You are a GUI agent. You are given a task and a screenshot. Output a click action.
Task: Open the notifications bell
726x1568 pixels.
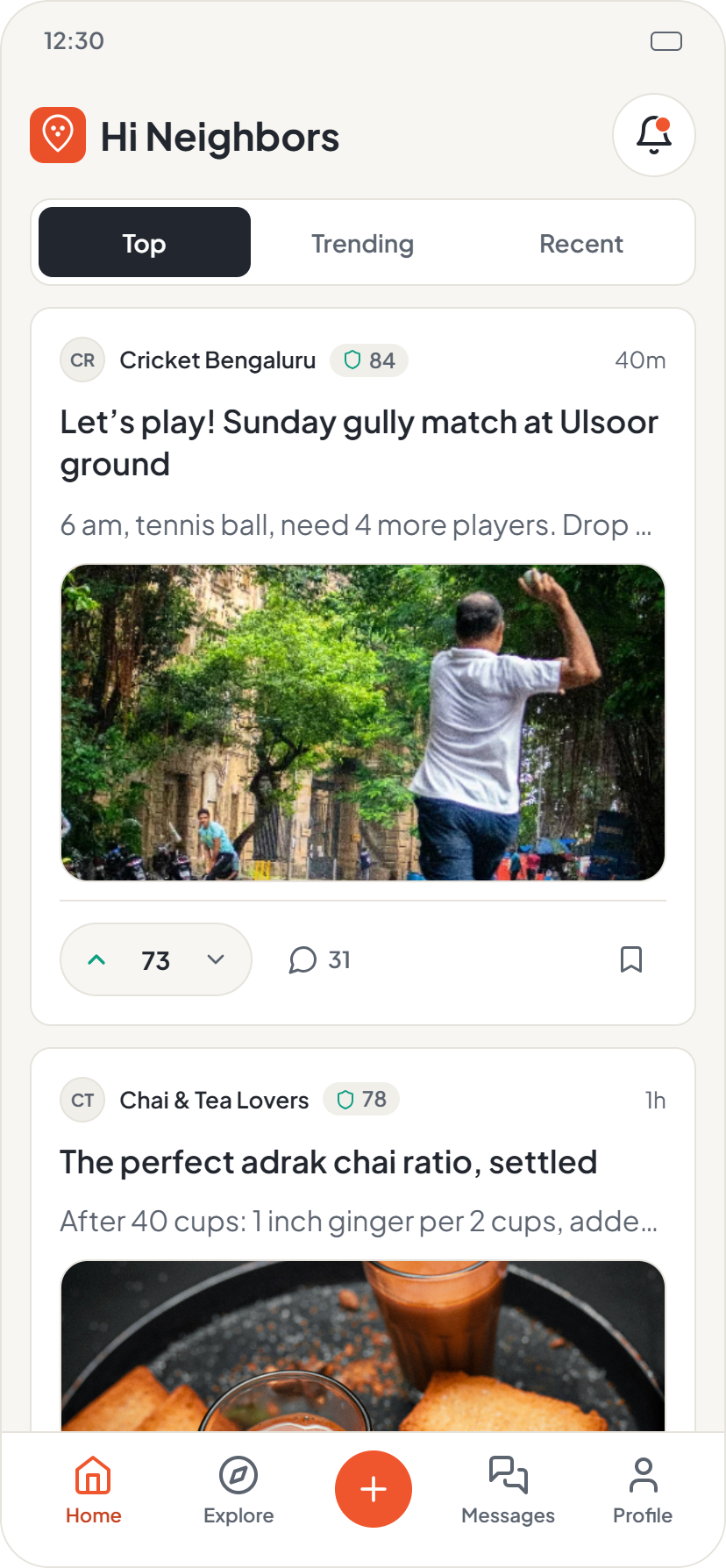coord(653,135)
